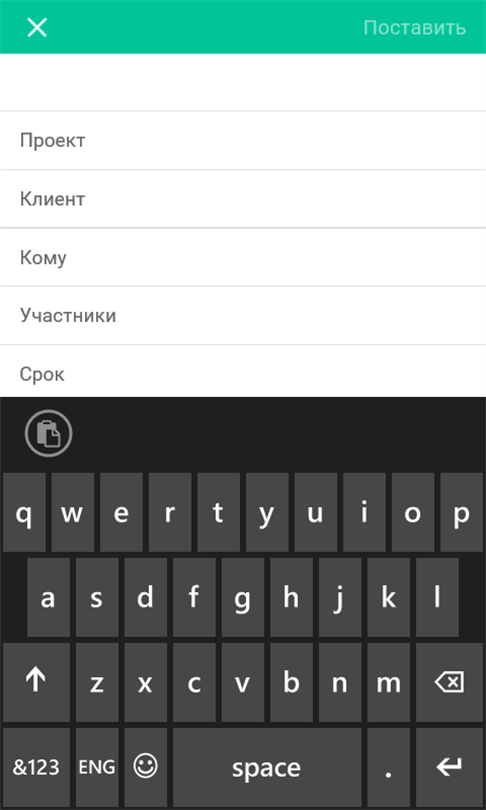Select the Клиент field

tap(243, 198)
